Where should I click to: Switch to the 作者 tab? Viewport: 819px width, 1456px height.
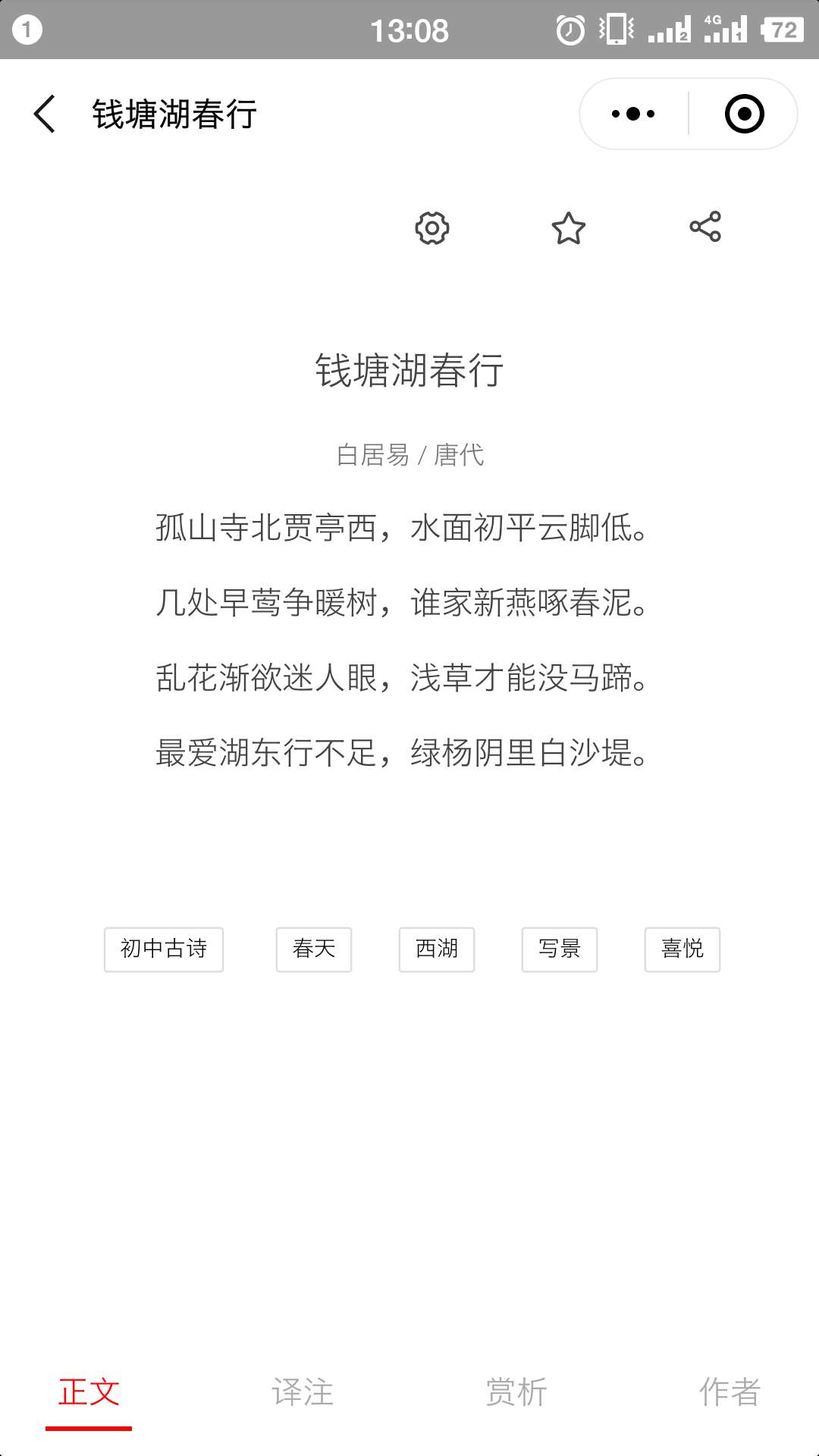(x=730, y=1392)
